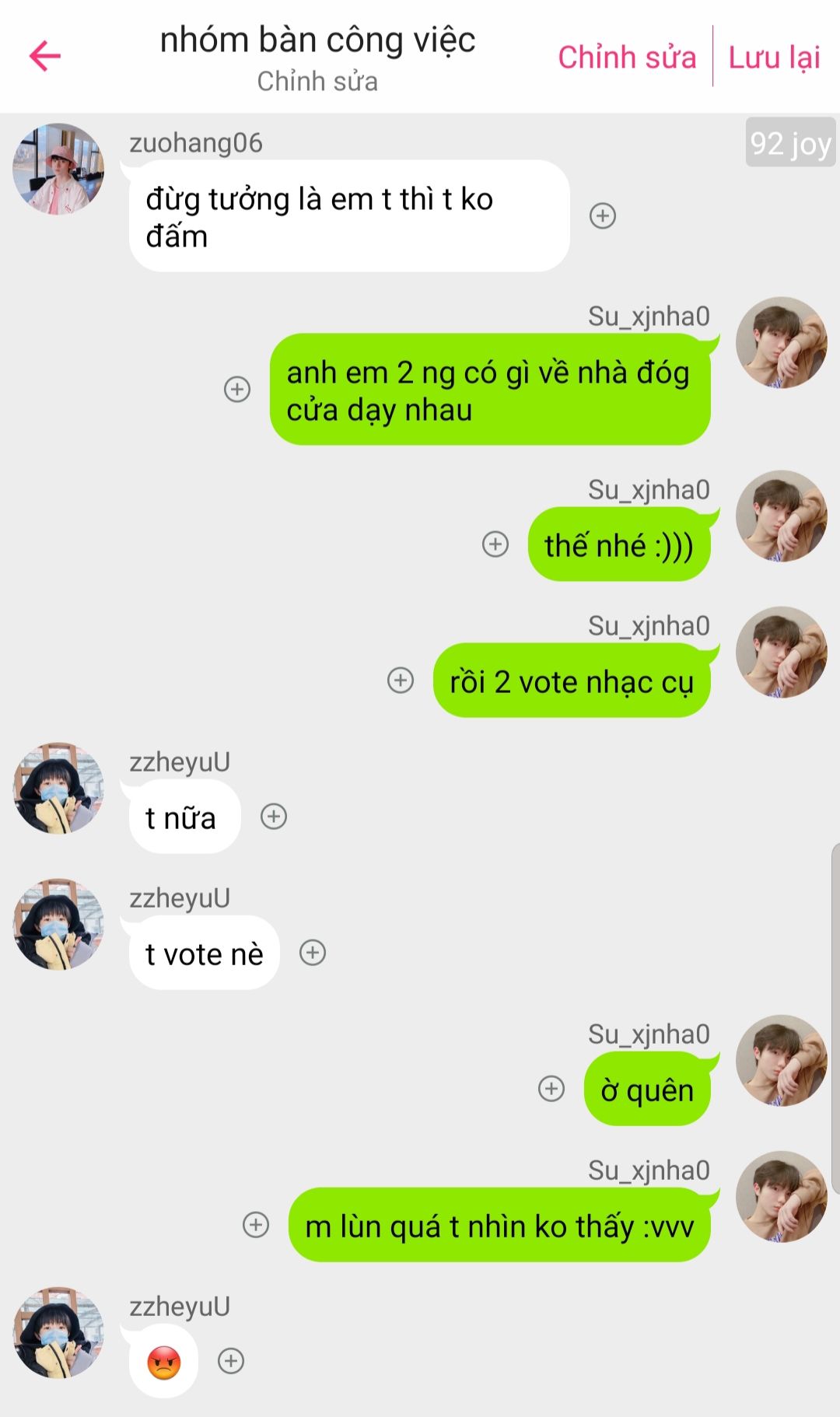
Task: Tap plus beside "rồi 2 vote nhạc cụ"
Action: 401,680
